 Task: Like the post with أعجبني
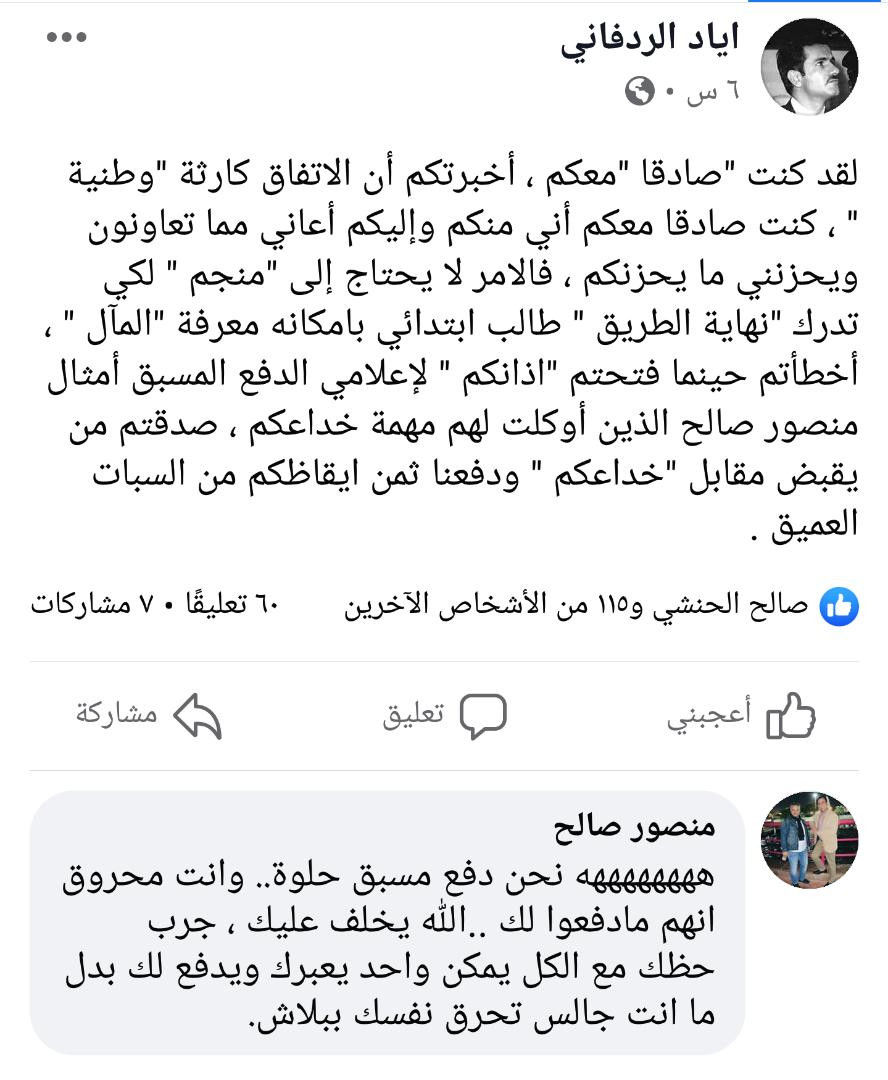(741, 716)
